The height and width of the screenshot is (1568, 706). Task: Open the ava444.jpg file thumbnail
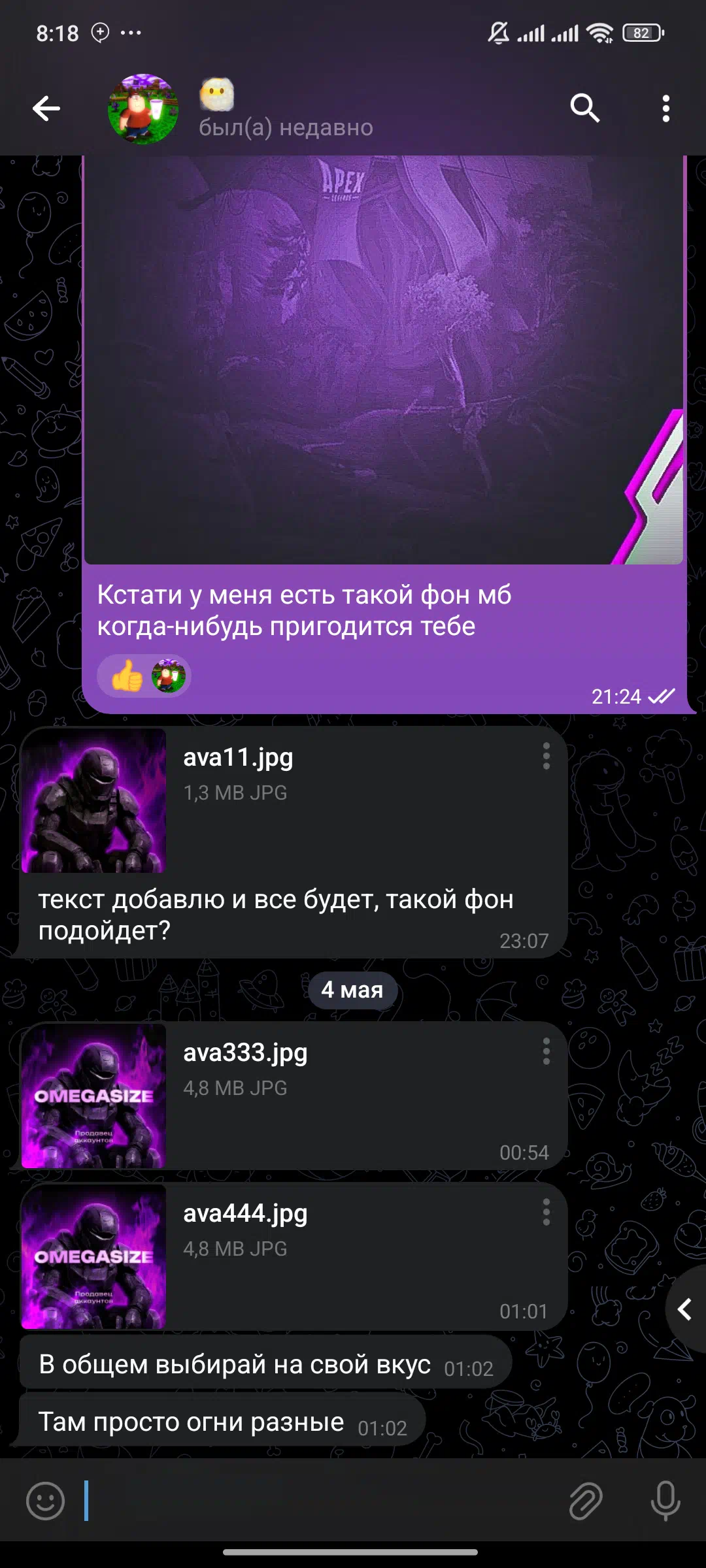93,1256
